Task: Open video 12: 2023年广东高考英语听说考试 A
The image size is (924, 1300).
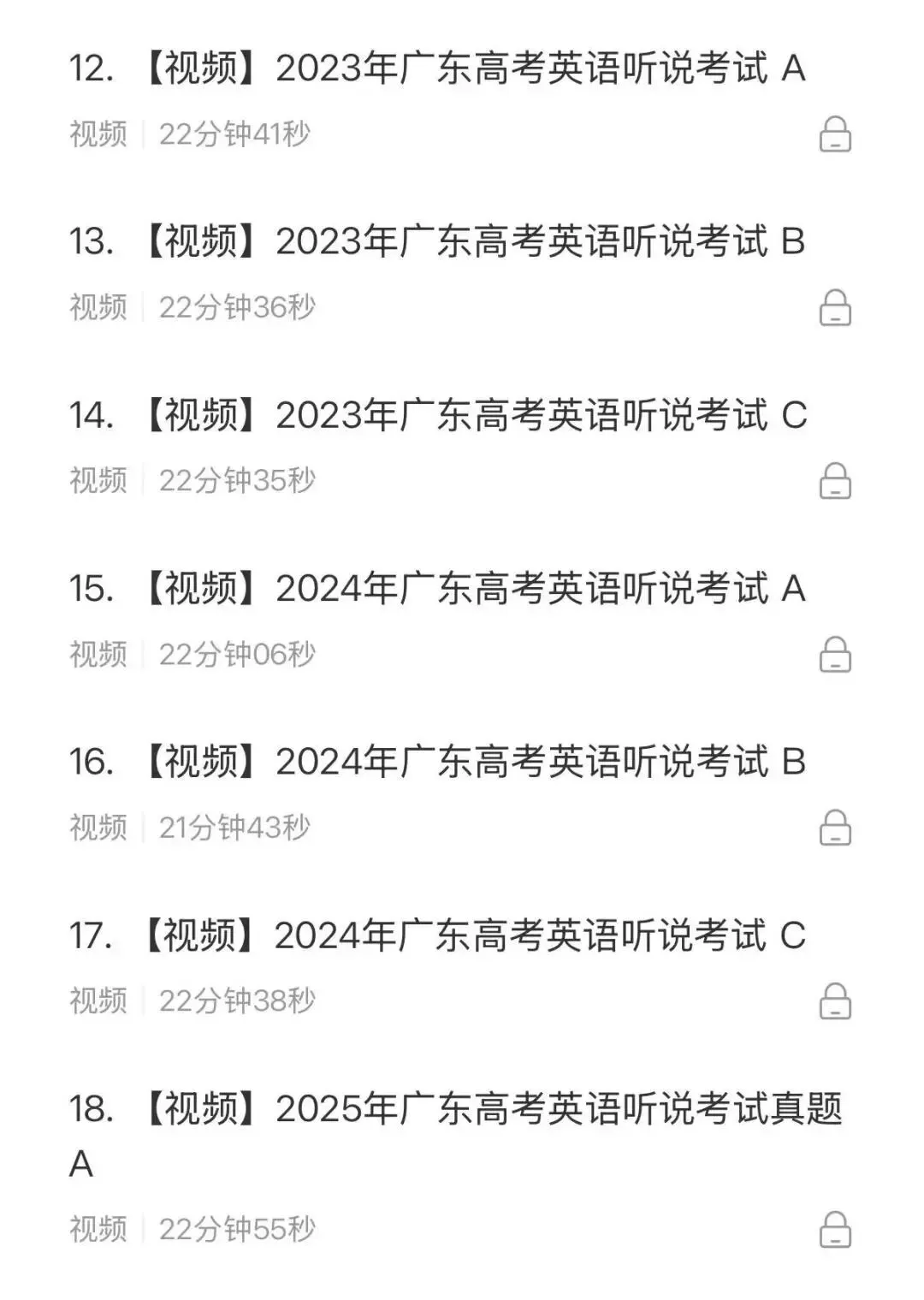Action: coord(436,68)
